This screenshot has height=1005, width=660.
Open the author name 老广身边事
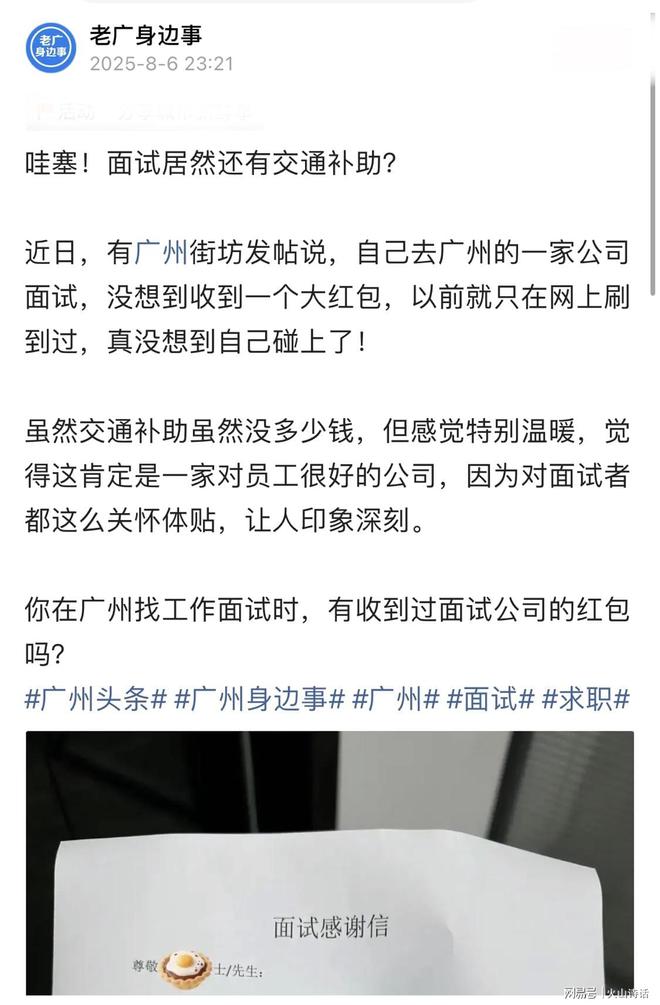[145, 35]
